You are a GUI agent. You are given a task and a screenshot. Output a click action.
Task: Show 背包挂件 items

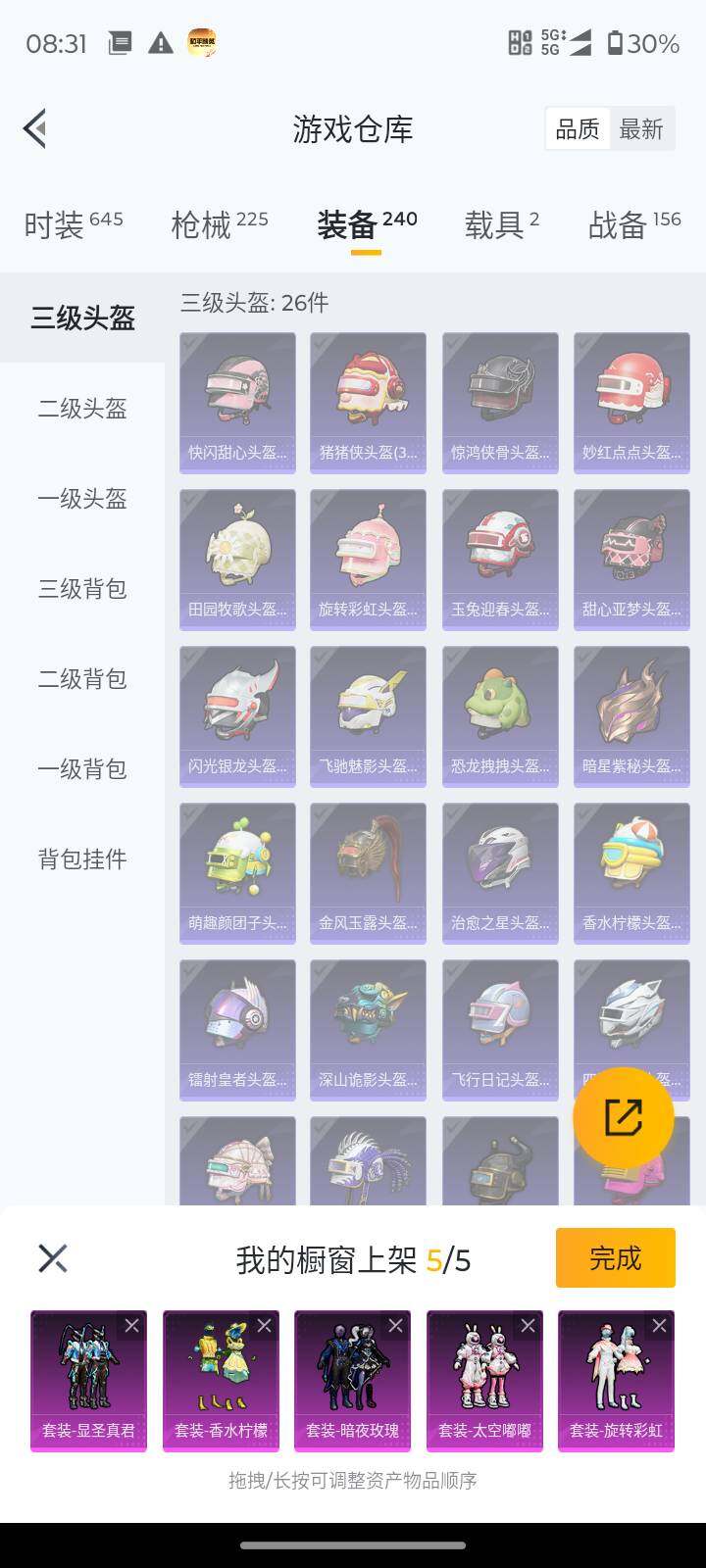(82, 859)
